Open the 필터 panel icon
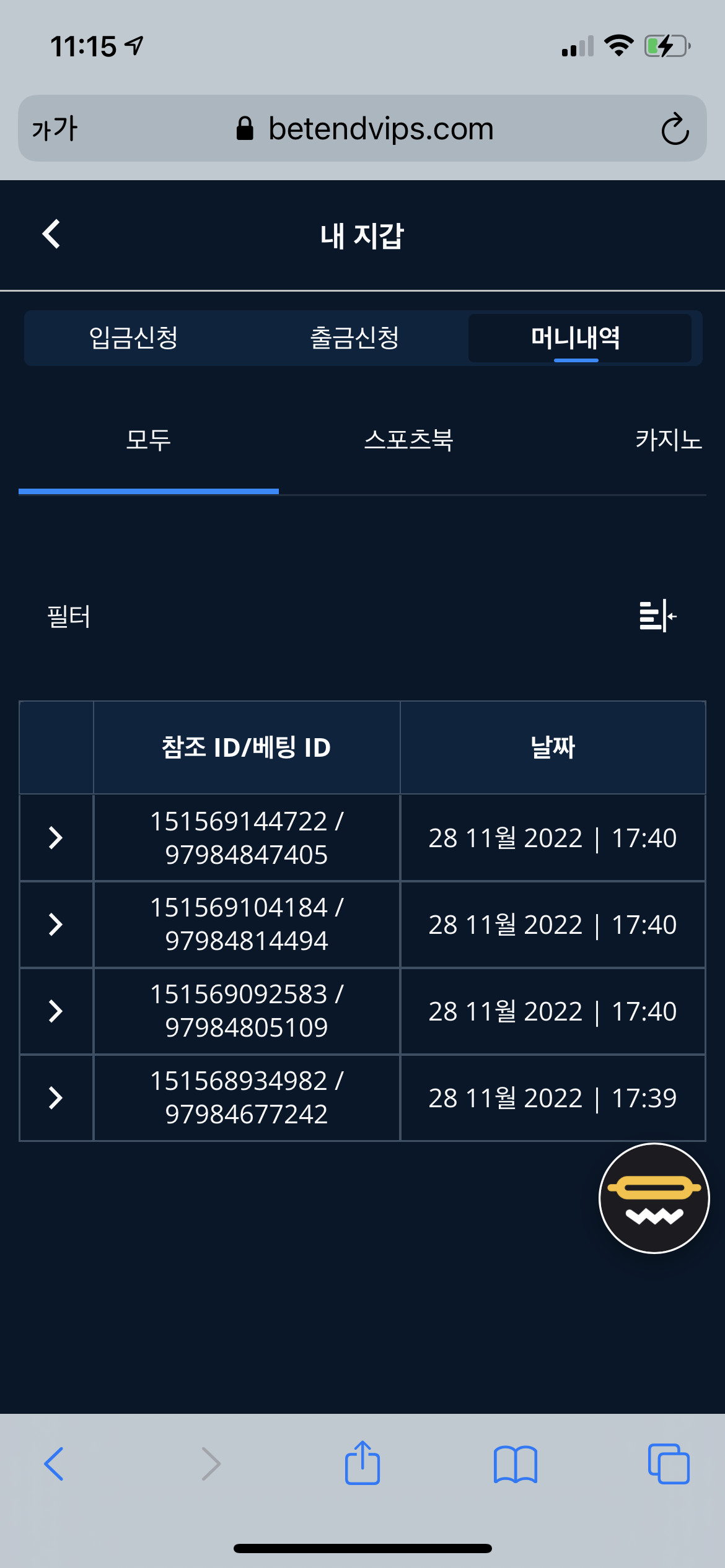This screenshot has width=725, height=1568. click(x=657, y=616)
